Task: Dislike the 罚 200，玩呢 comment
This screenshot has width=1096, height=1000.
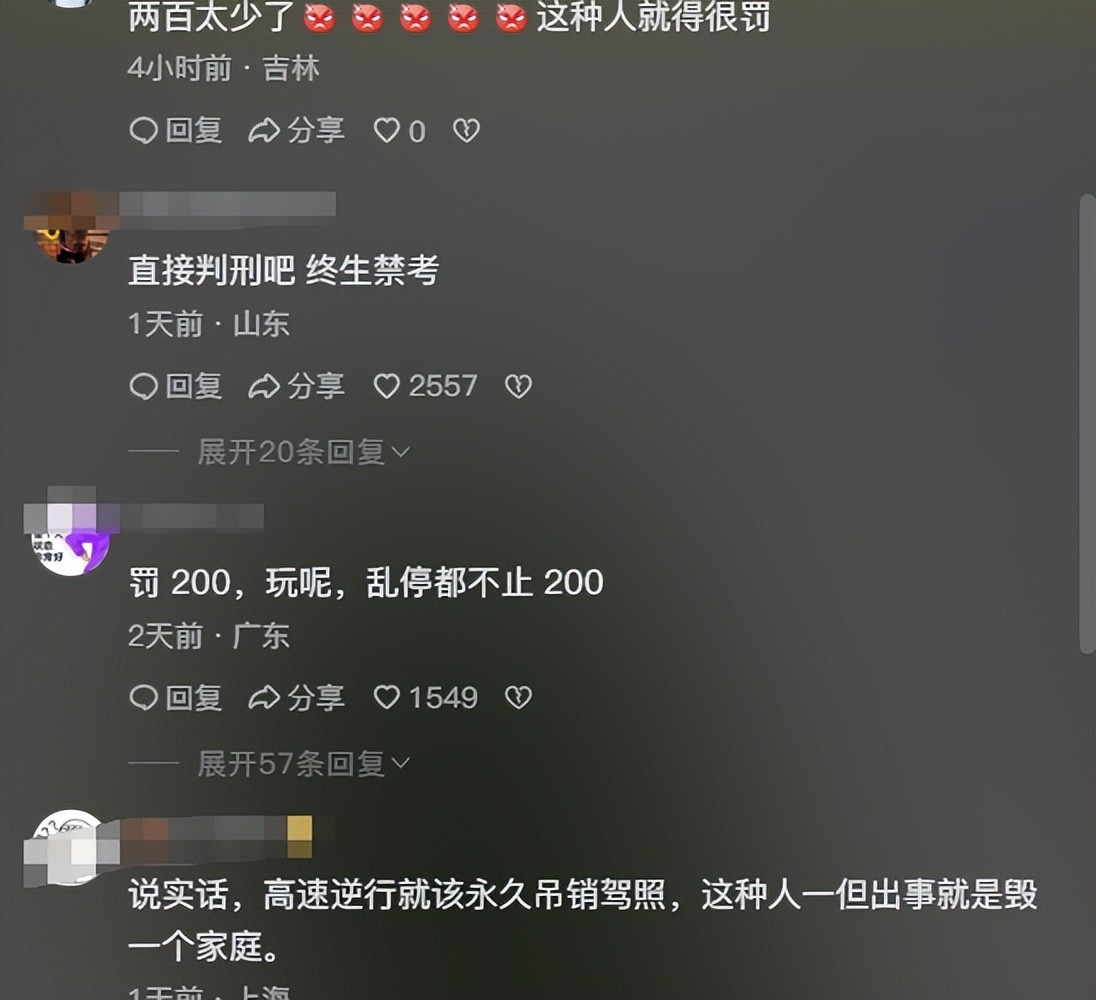Action: 518,697
